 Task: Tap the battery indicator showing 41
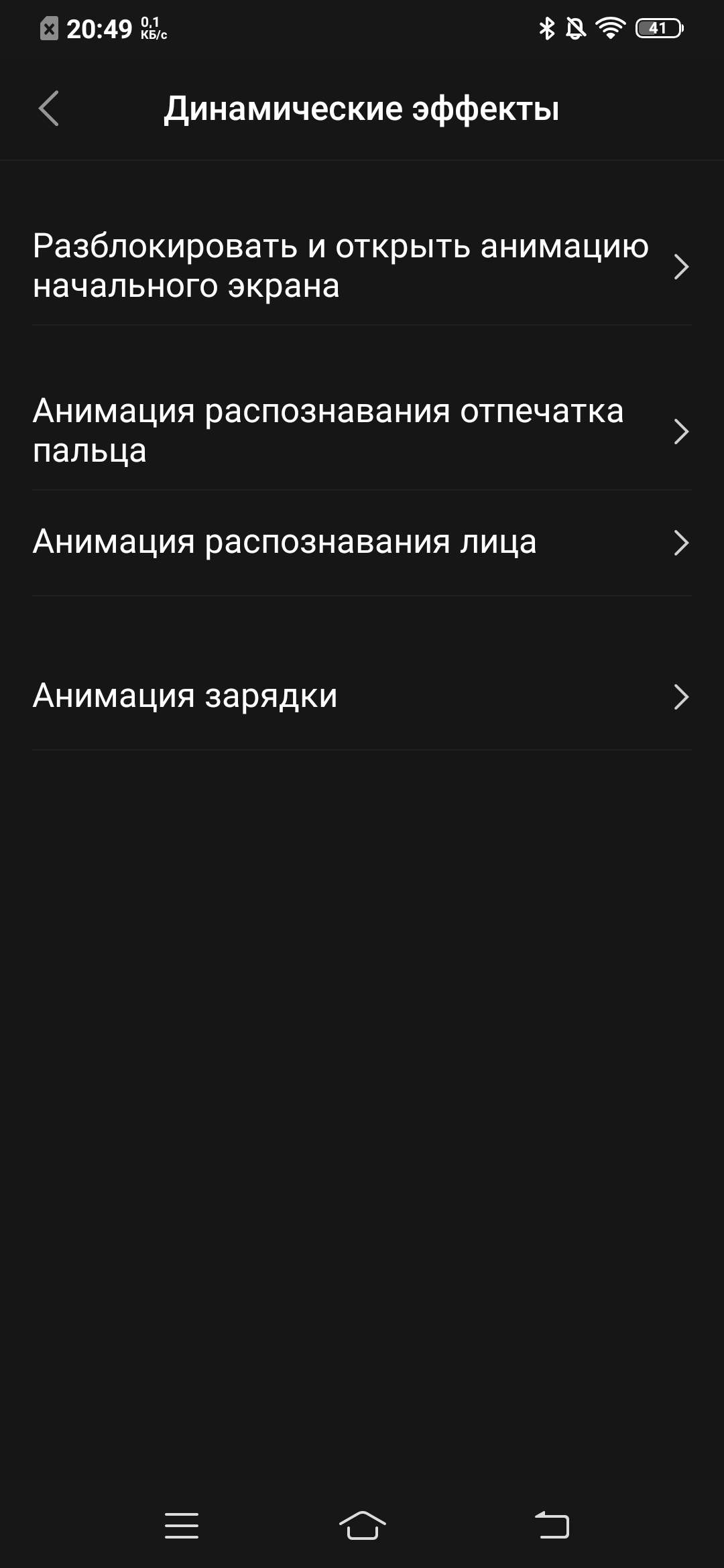(658, 27)
